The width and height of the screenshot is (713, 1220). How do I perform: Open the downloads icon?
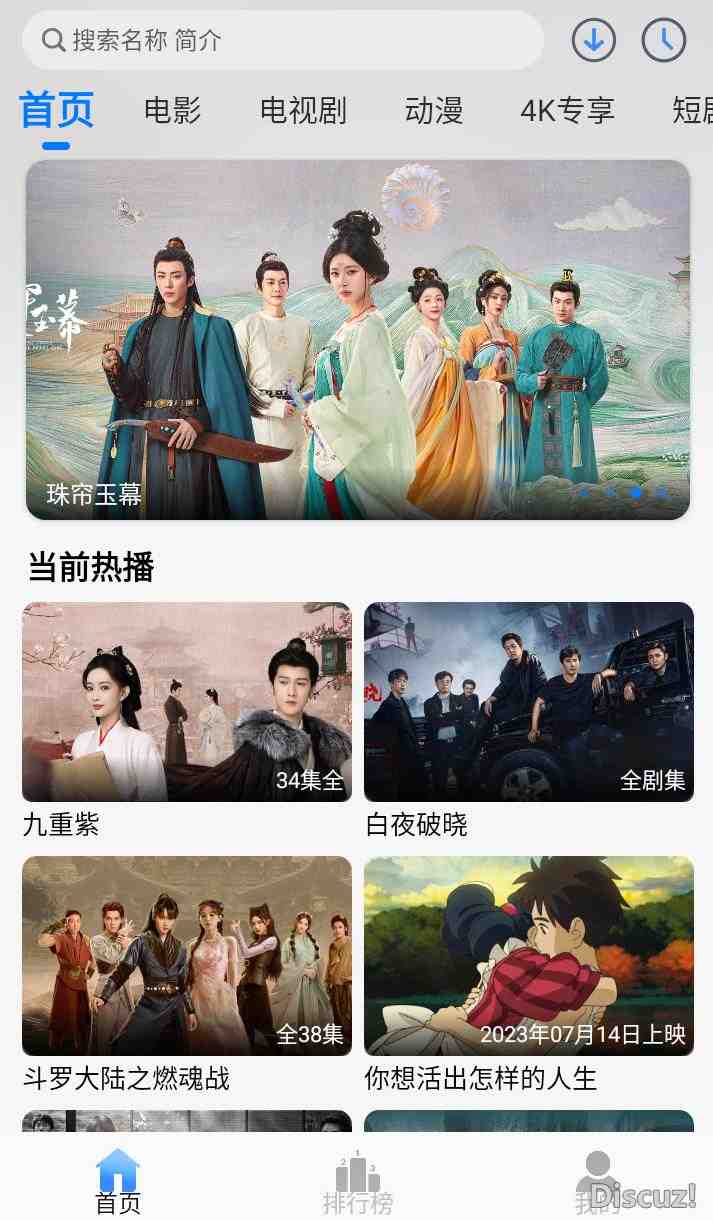(x=593, y=40)
